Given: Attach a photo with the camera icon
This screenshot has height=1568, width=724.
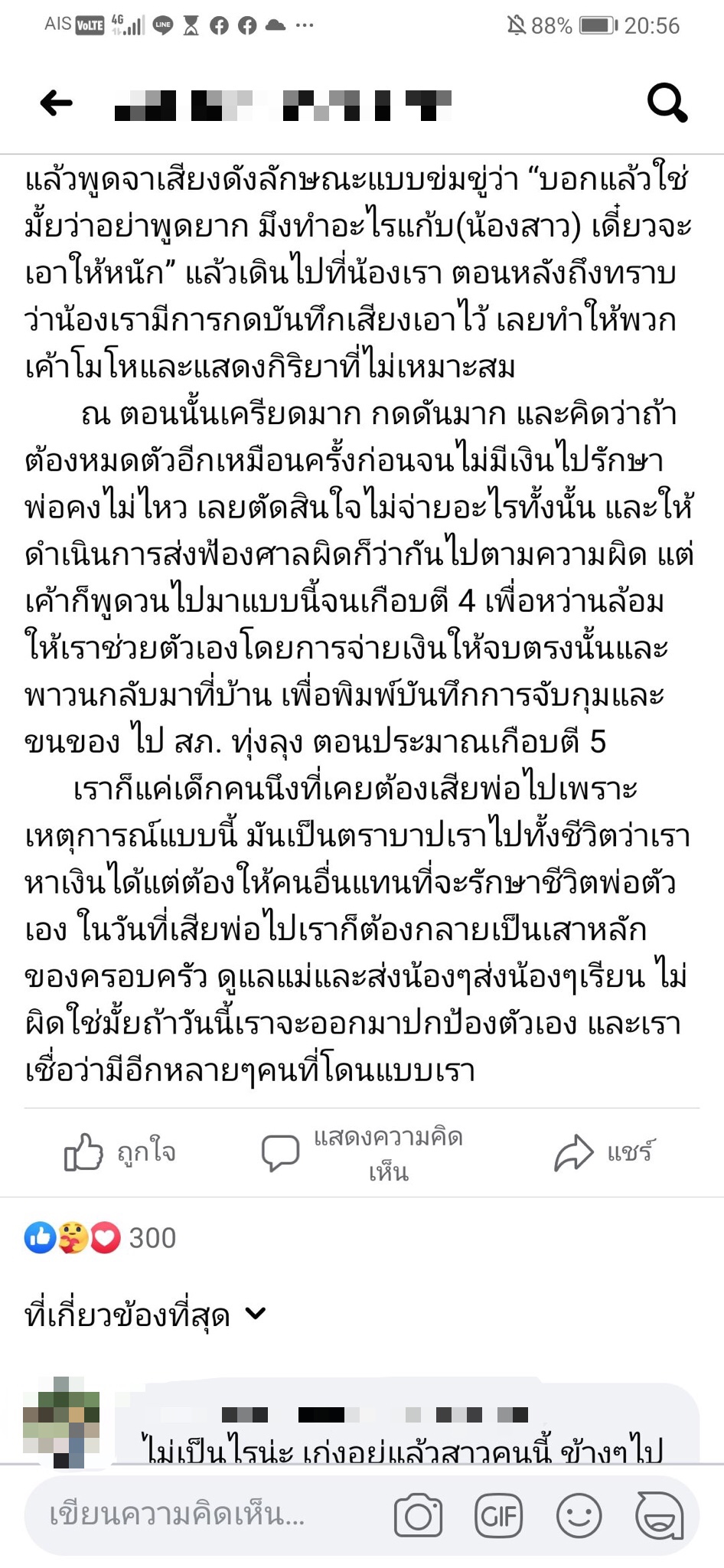Looking at the screenshot, I should coord(418,1514).
